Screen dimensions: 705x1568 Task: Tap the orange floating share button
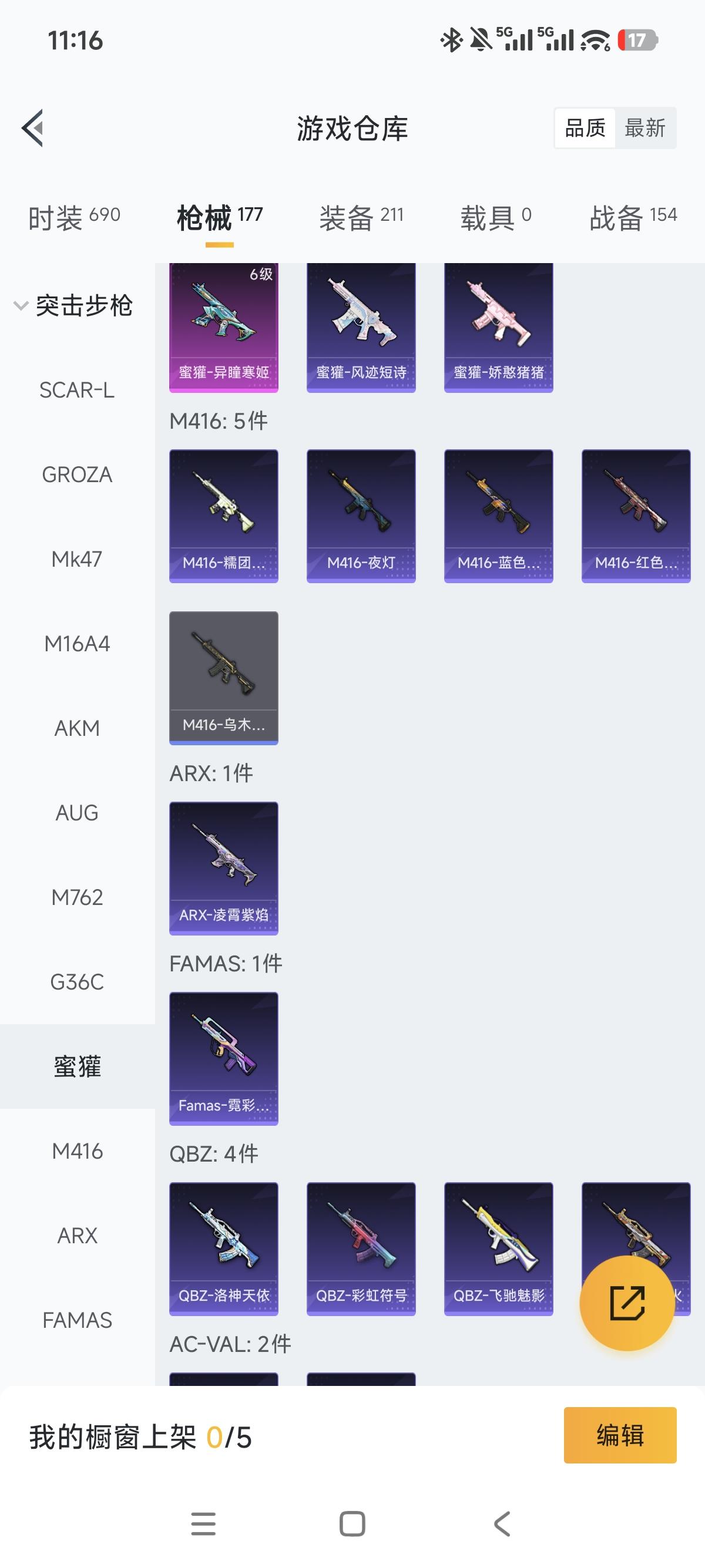pyautogui.click(x=627, y=1303)
